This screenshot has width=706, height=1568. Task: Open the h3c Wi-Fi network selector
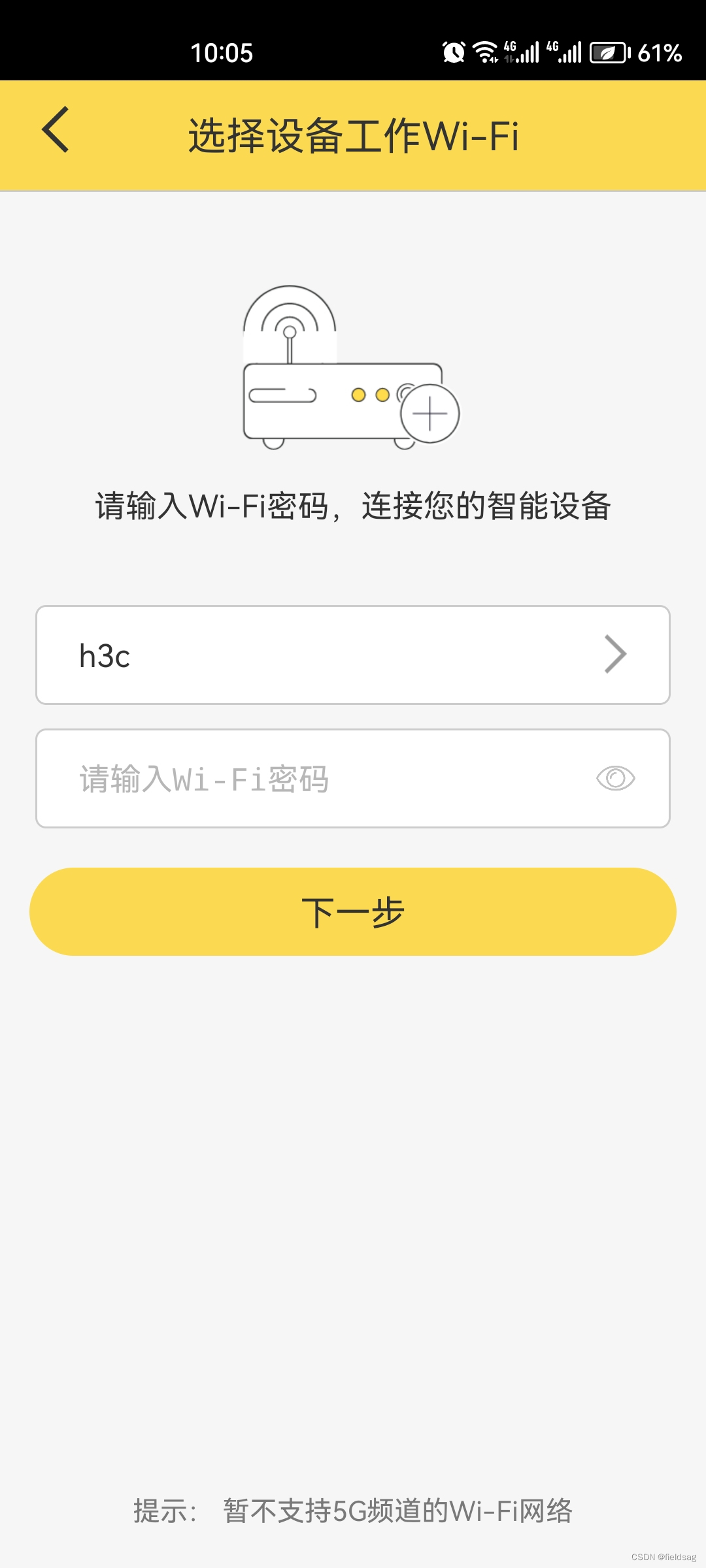353,655
